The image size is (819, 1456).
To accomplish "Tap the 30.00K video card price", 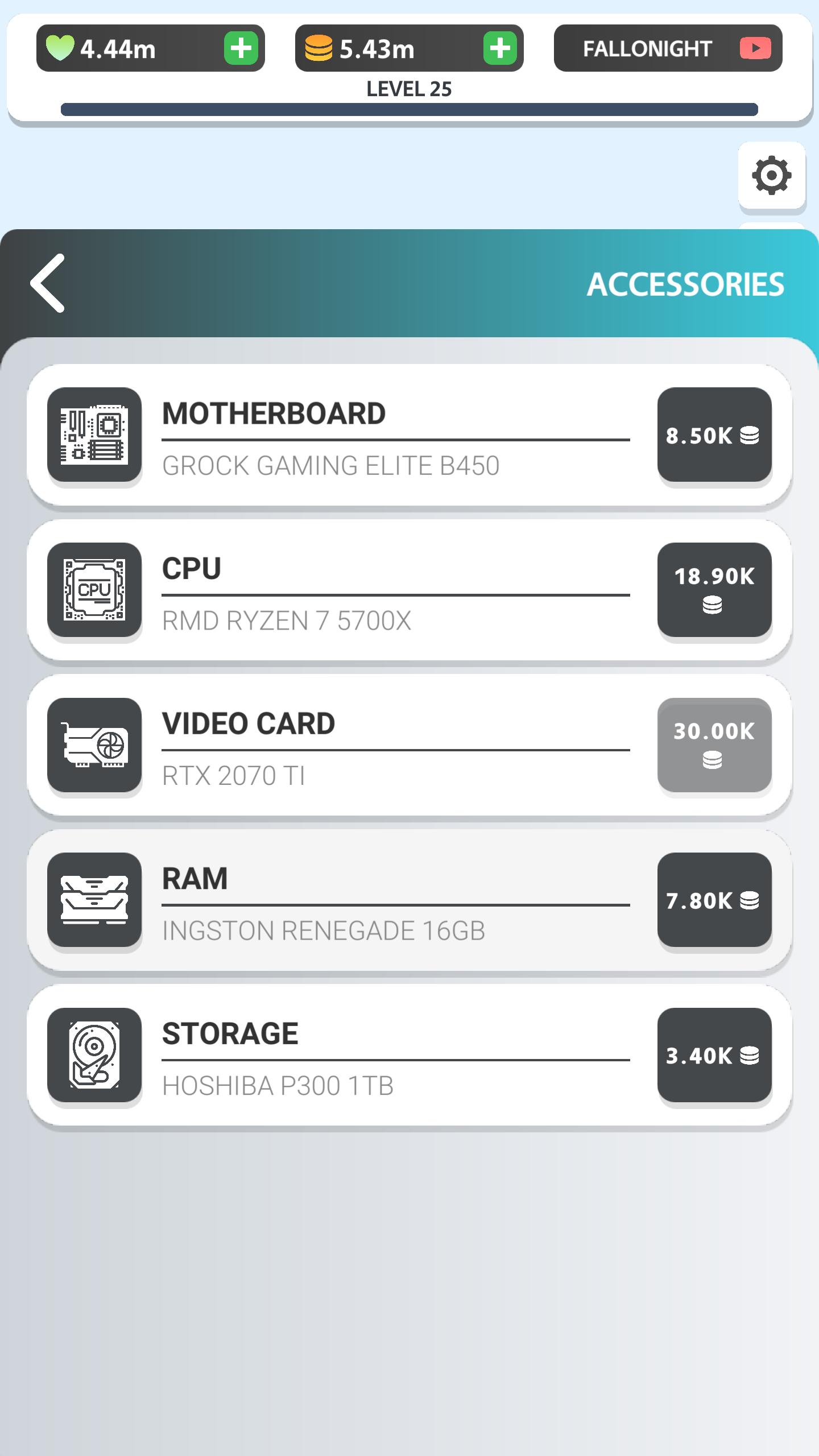I will pos(714,744).
